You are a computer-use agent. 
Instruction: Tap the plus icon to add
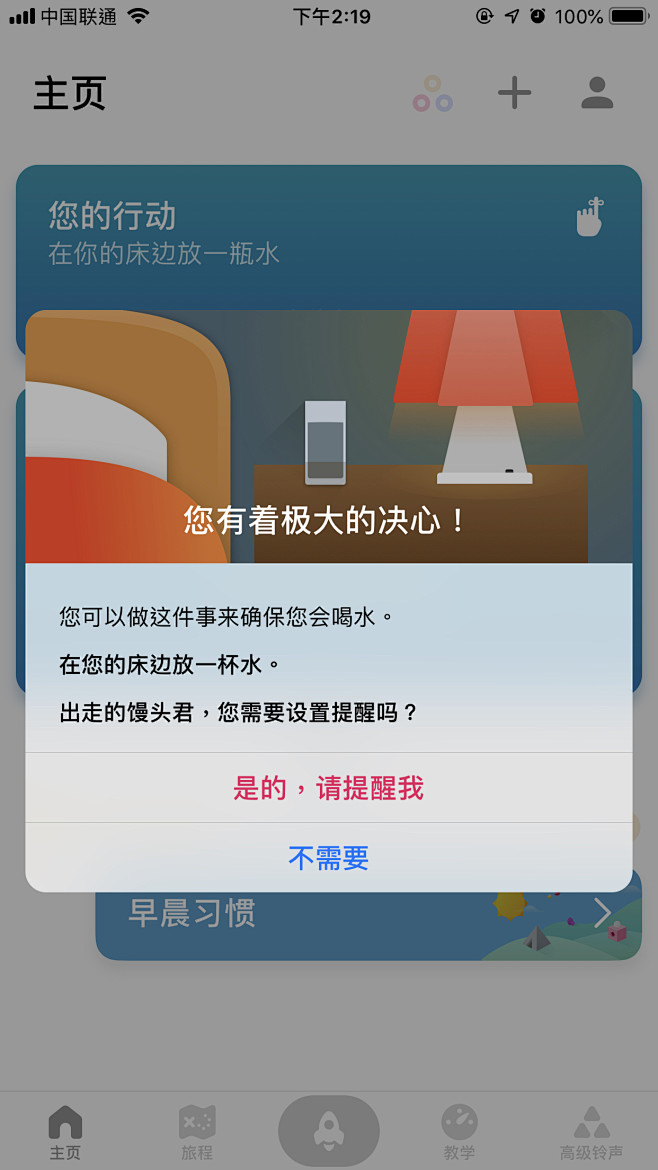coord(514,93)
